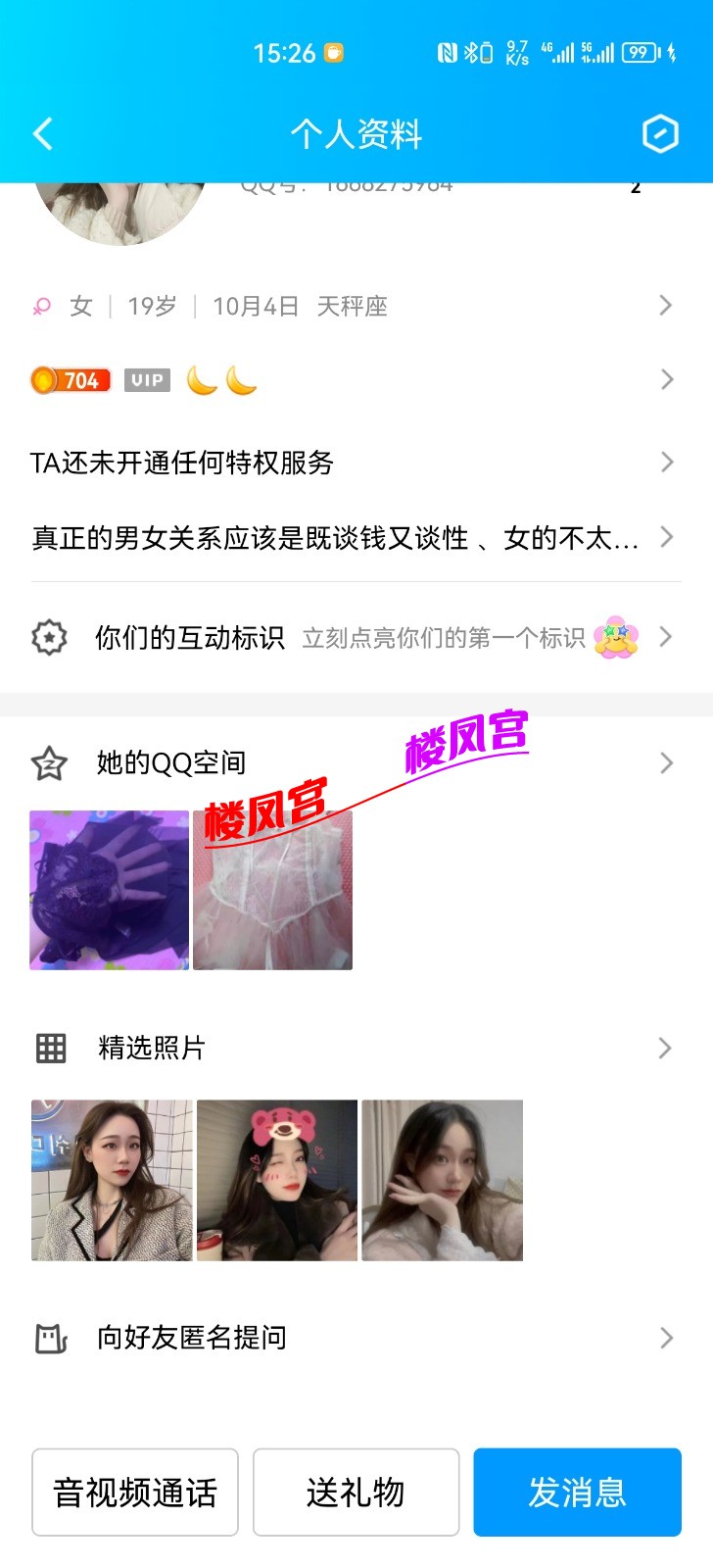Open the personal signature details chevron
This screenshot has width=713, height=1568.
pos(667,537)
